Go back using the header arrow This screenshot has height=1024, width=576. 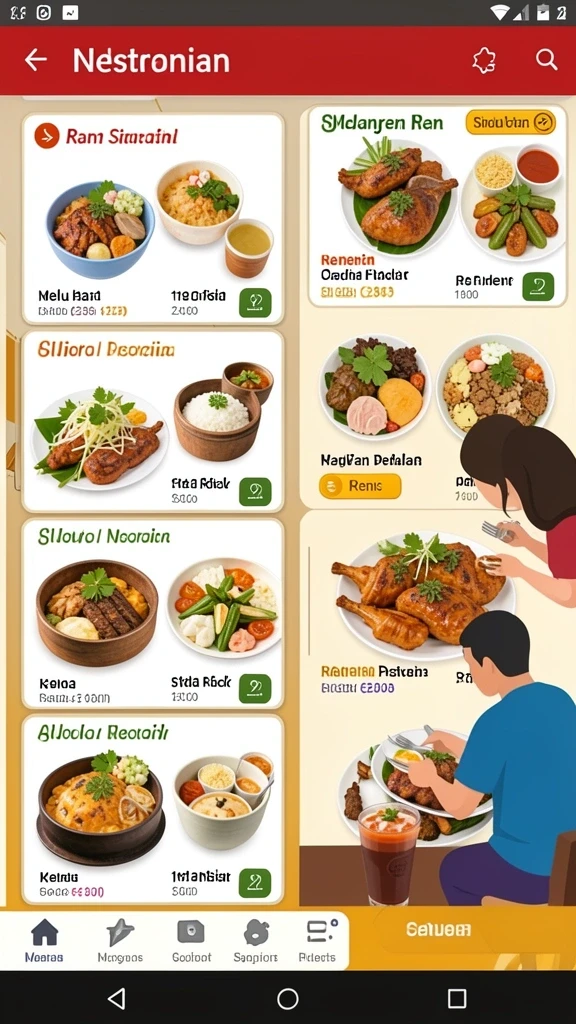coord(36,60)
